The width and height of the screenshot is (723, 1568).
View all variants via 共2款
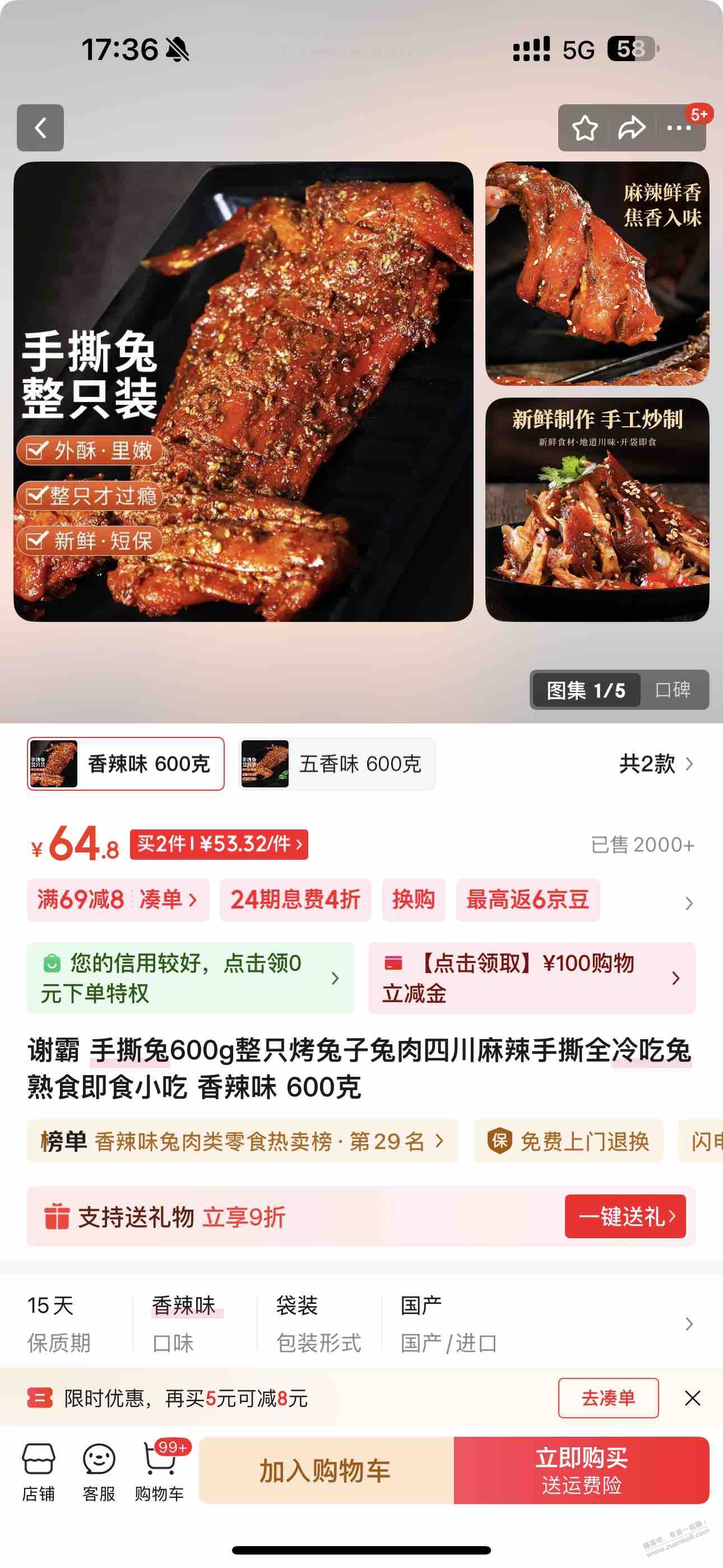(x=655, y=764)
